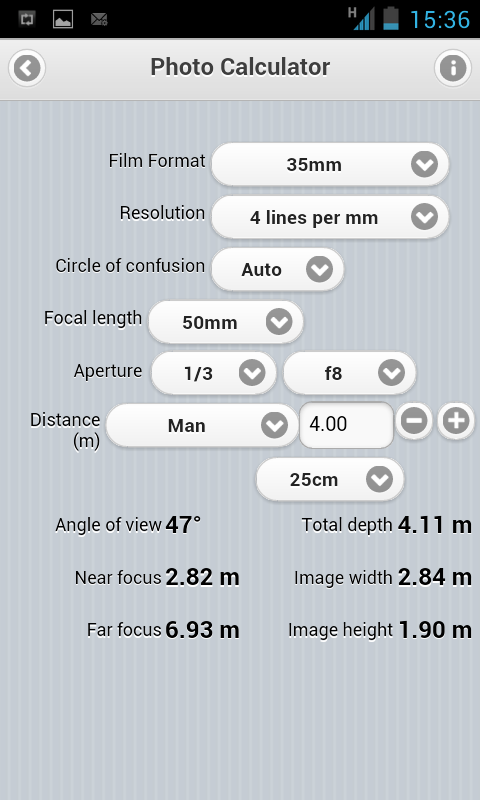
Task: Open the Aperture 1/3 step dropdown
Action: pos(214,373)
